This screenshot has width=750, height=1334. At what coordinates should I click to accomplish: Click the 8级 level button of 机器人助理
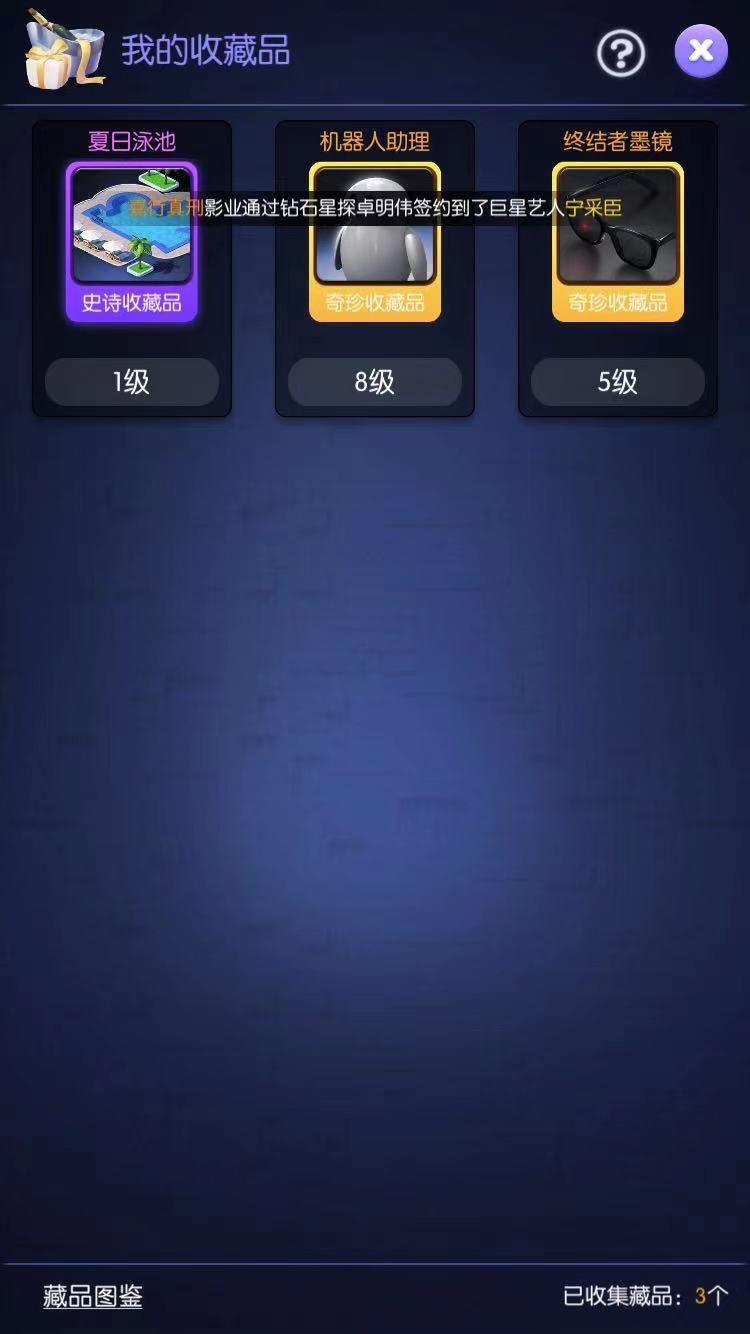click(x=374, y=382)
